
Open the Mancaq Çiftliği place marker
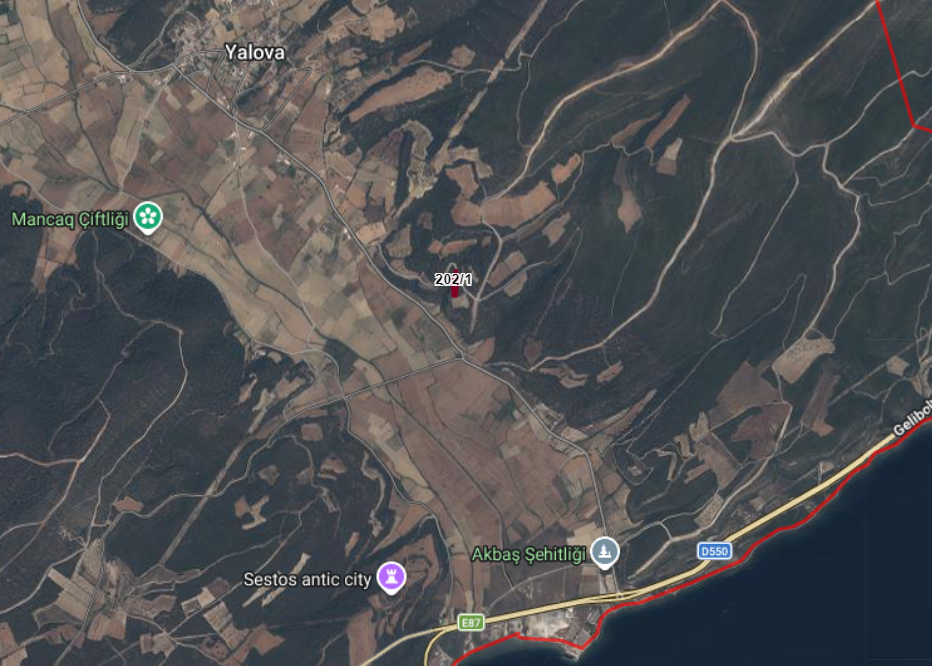[148, 215]
